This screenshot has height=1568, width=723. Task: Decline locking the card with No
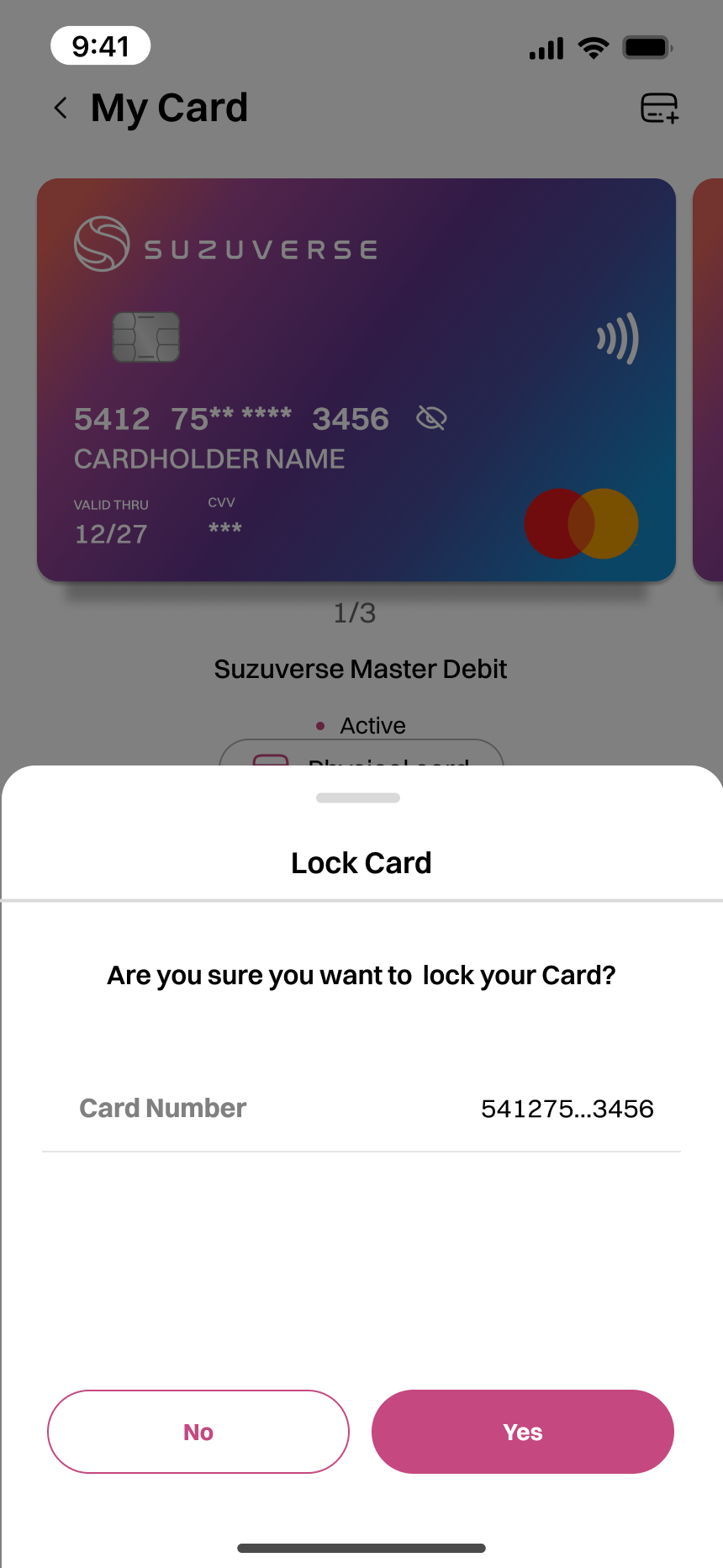click(x=198, y=1431)
